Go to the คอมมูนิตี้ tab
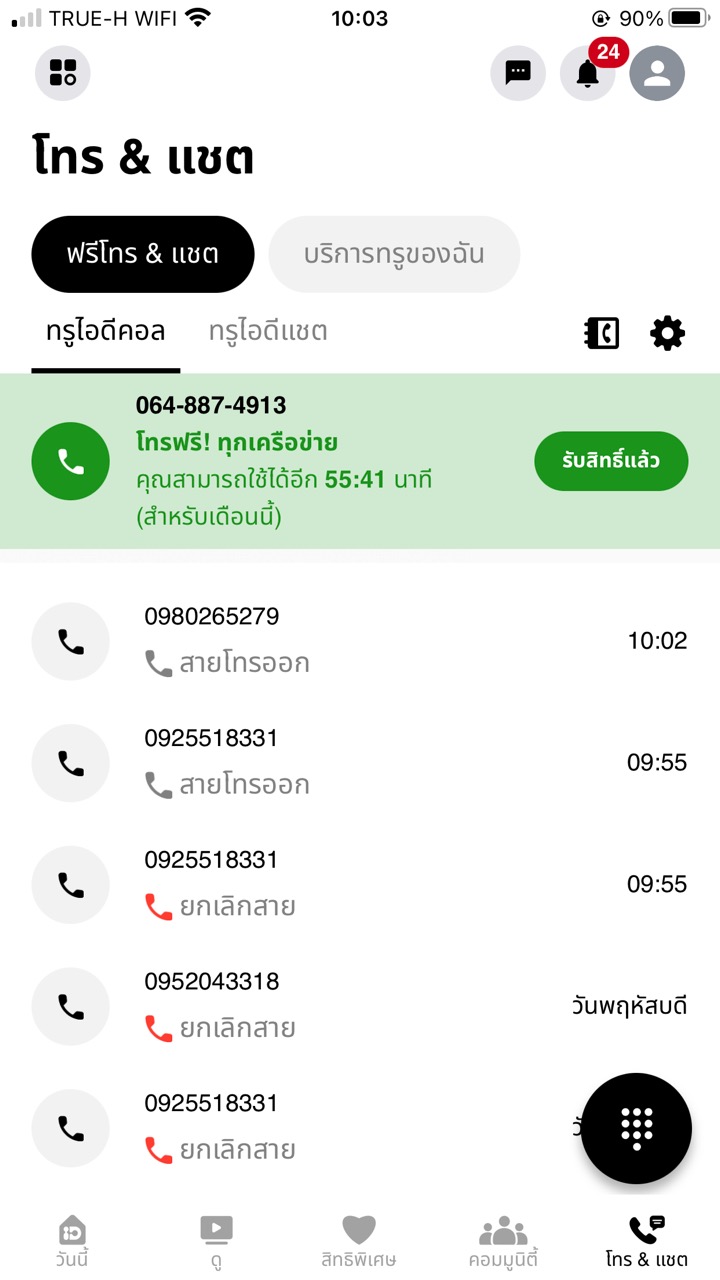The width and height of the screenshot is (720, 1280). point(503,1241)
